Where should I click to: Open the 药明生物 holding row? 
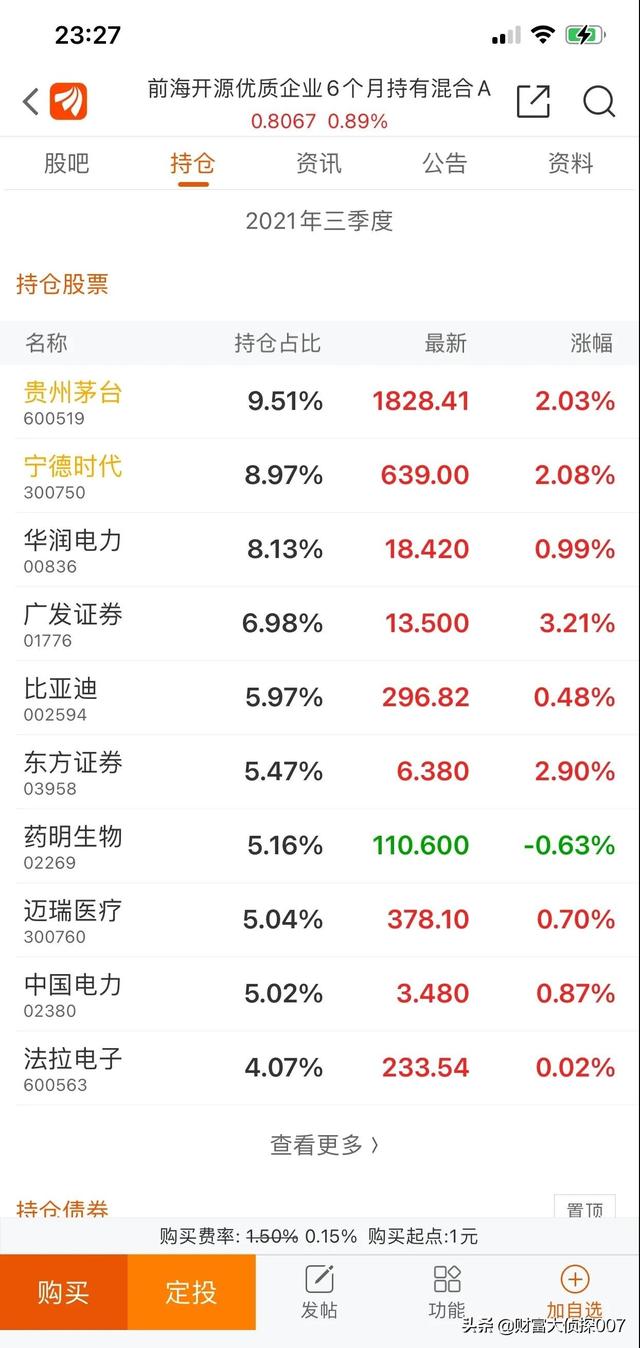tap(320, 846)
